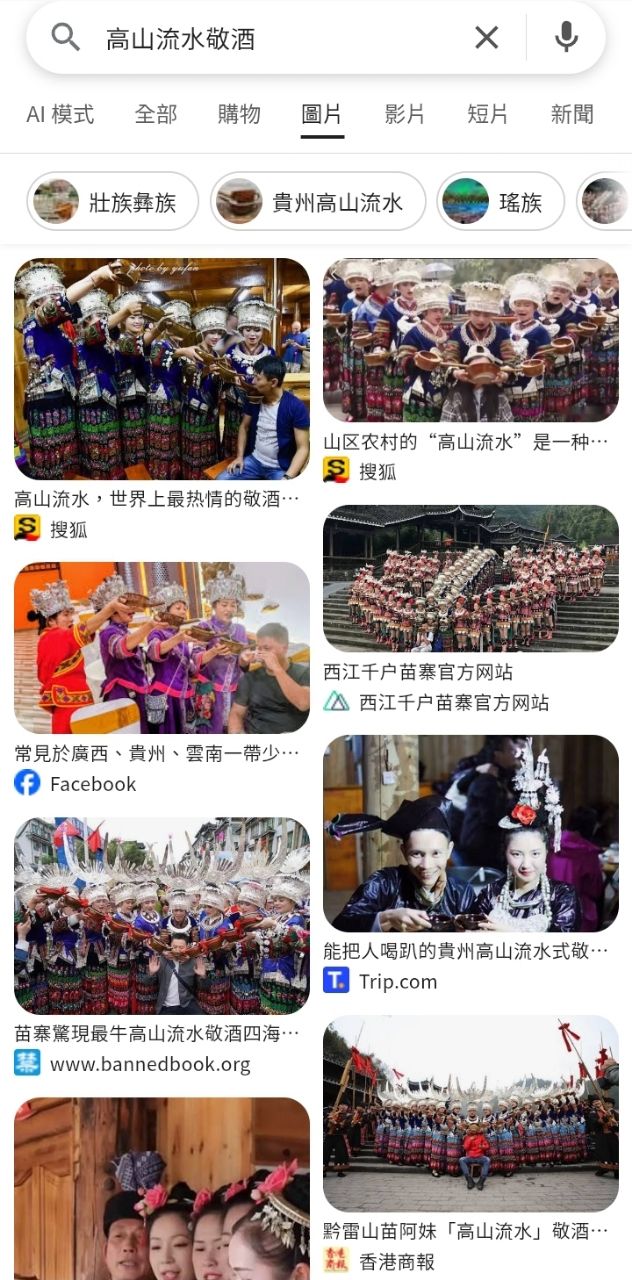Image resolution: width=632 pixels, height=1280 pixels.
Task: Switch to the 短片 tab
Action: coord(488,114)
